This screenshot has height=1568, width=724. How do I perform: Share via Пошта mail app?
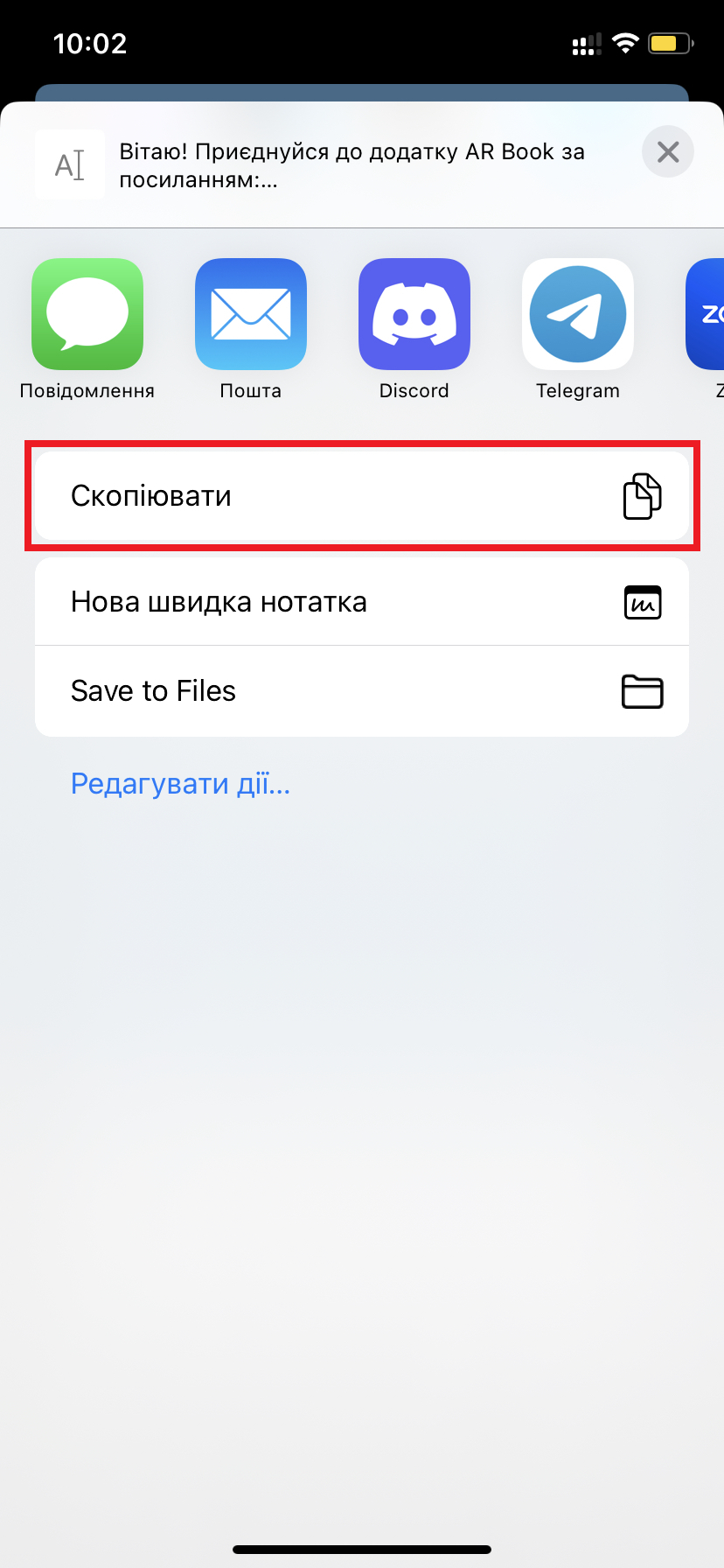pyautogui.click(x=251, y=314)
